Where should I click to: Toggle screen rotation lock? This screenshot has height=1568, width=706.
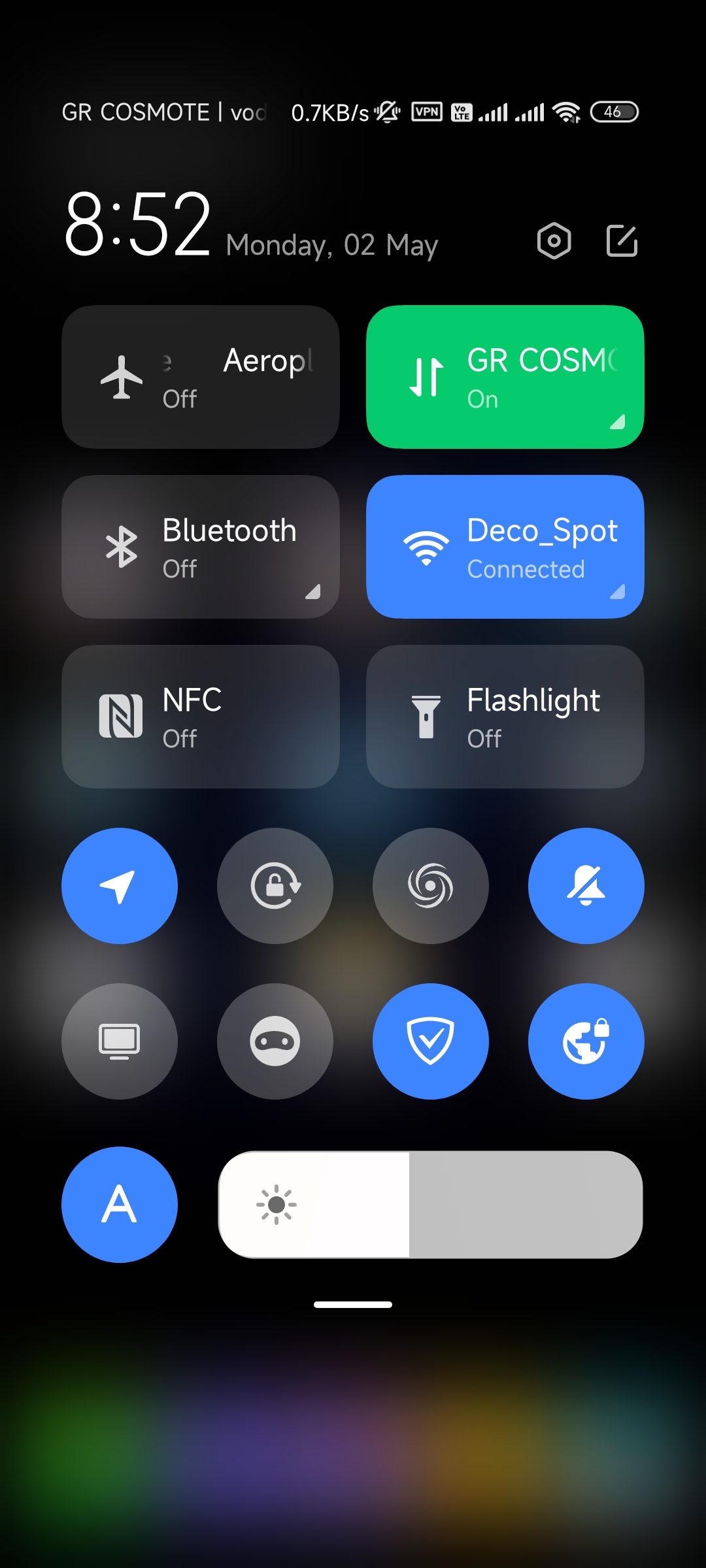[x=275, y=886]
